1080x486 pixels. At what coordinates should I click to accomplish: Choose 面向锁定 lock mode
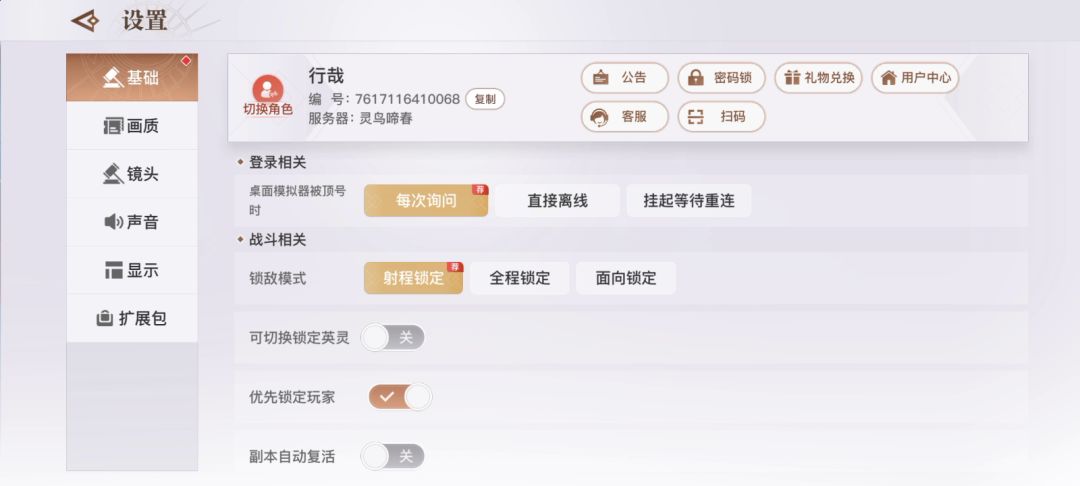[626, 278]
